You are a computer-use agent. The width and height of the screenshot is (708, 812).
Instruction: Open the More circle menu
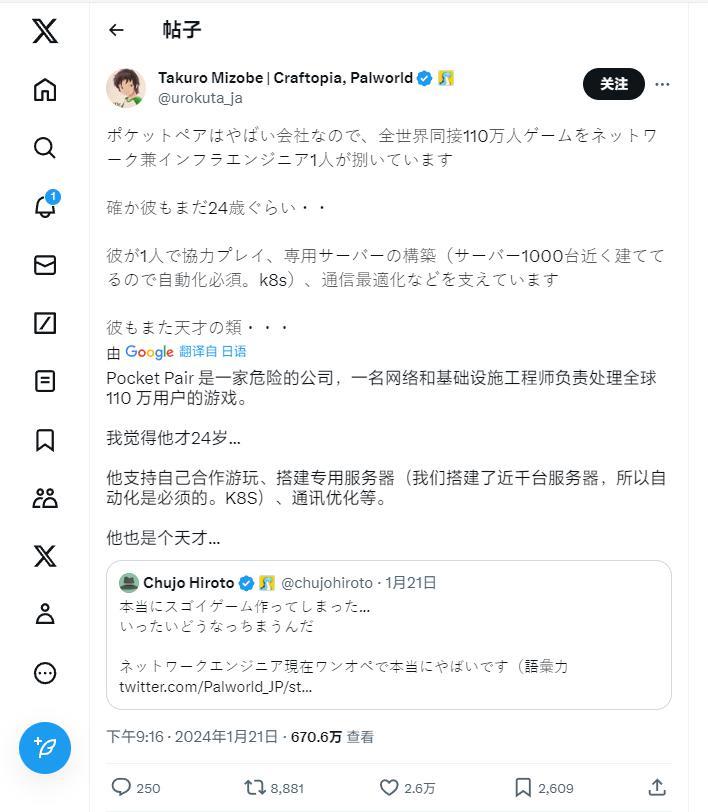pos(45,673)
